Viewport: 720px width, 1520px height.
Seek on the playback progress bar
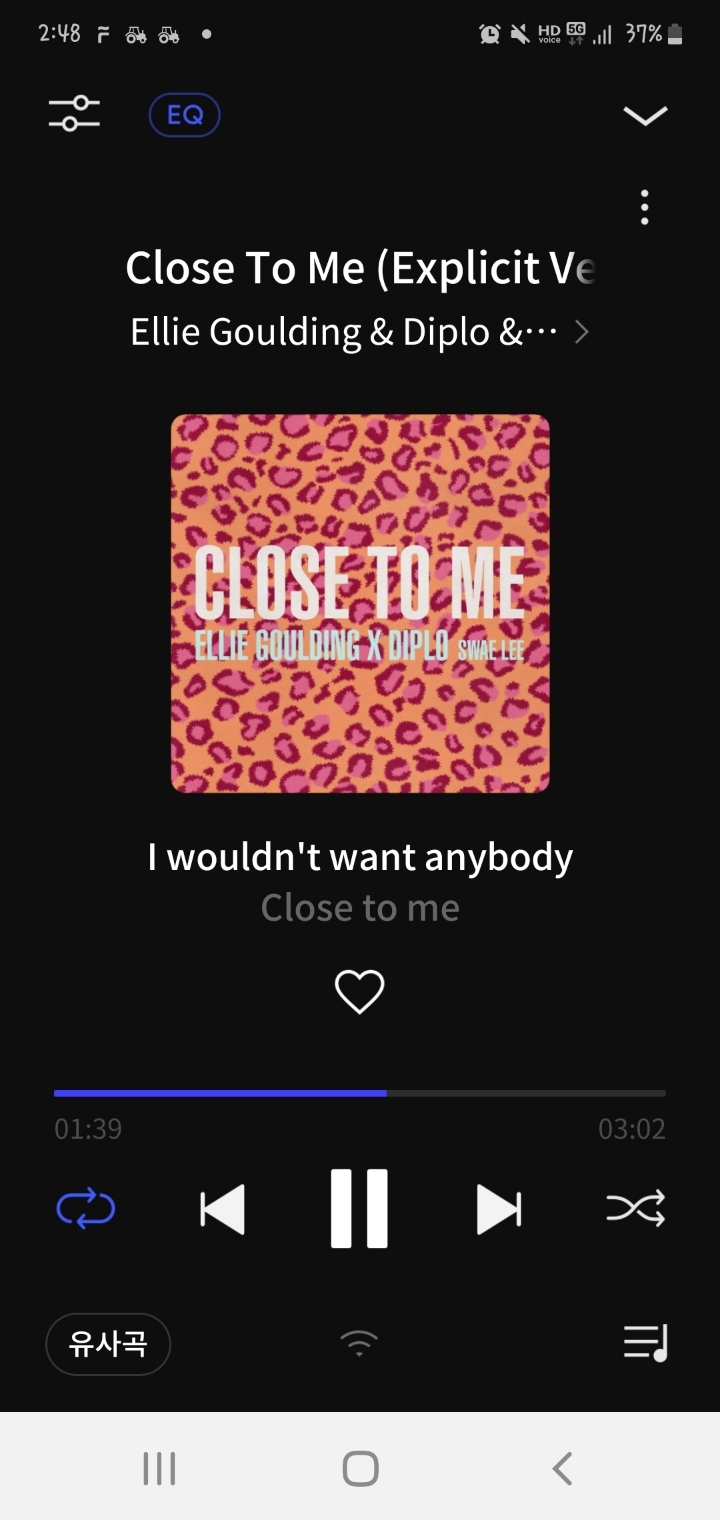(360, 1093)
